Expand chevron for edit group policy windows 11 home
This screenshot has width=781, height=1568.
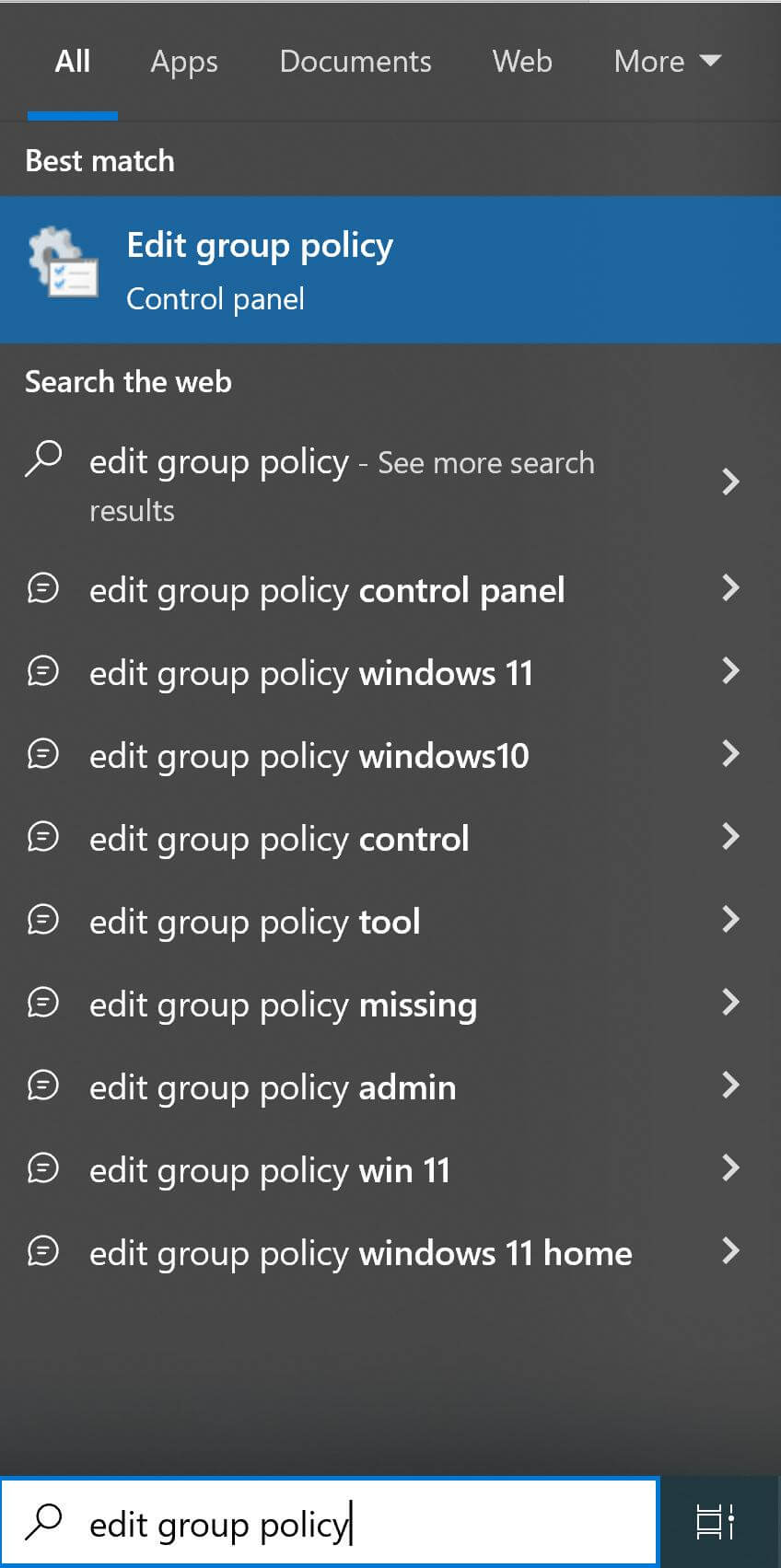pyautogui.click(x=729, y=1251)
